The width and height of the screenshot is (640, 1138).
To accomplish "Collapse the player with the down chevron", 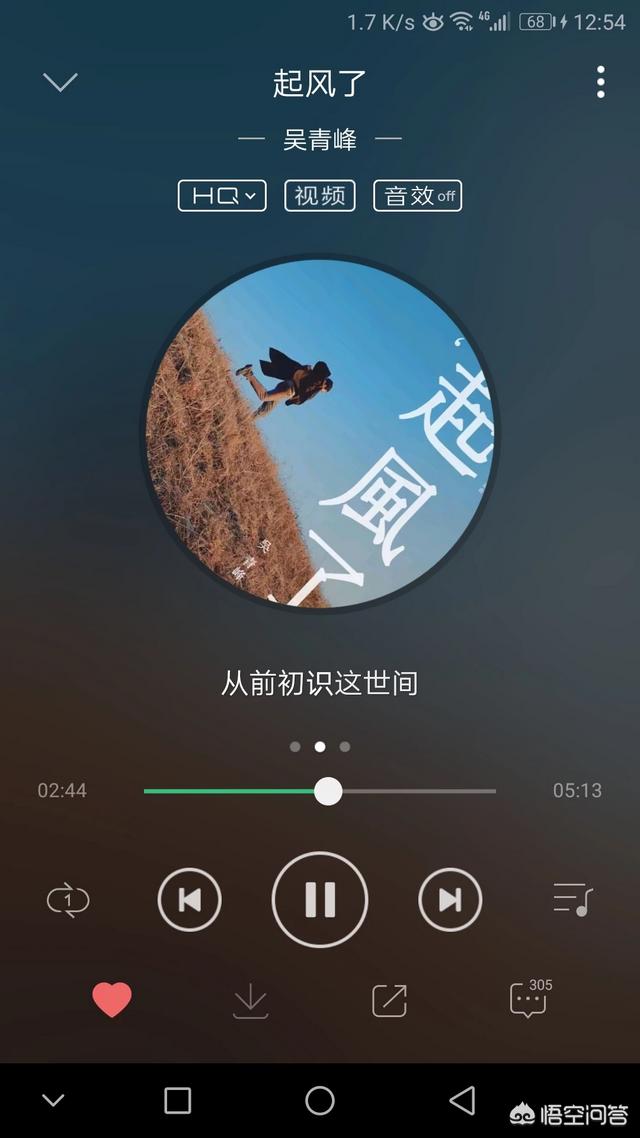I will tap(60, 82).
